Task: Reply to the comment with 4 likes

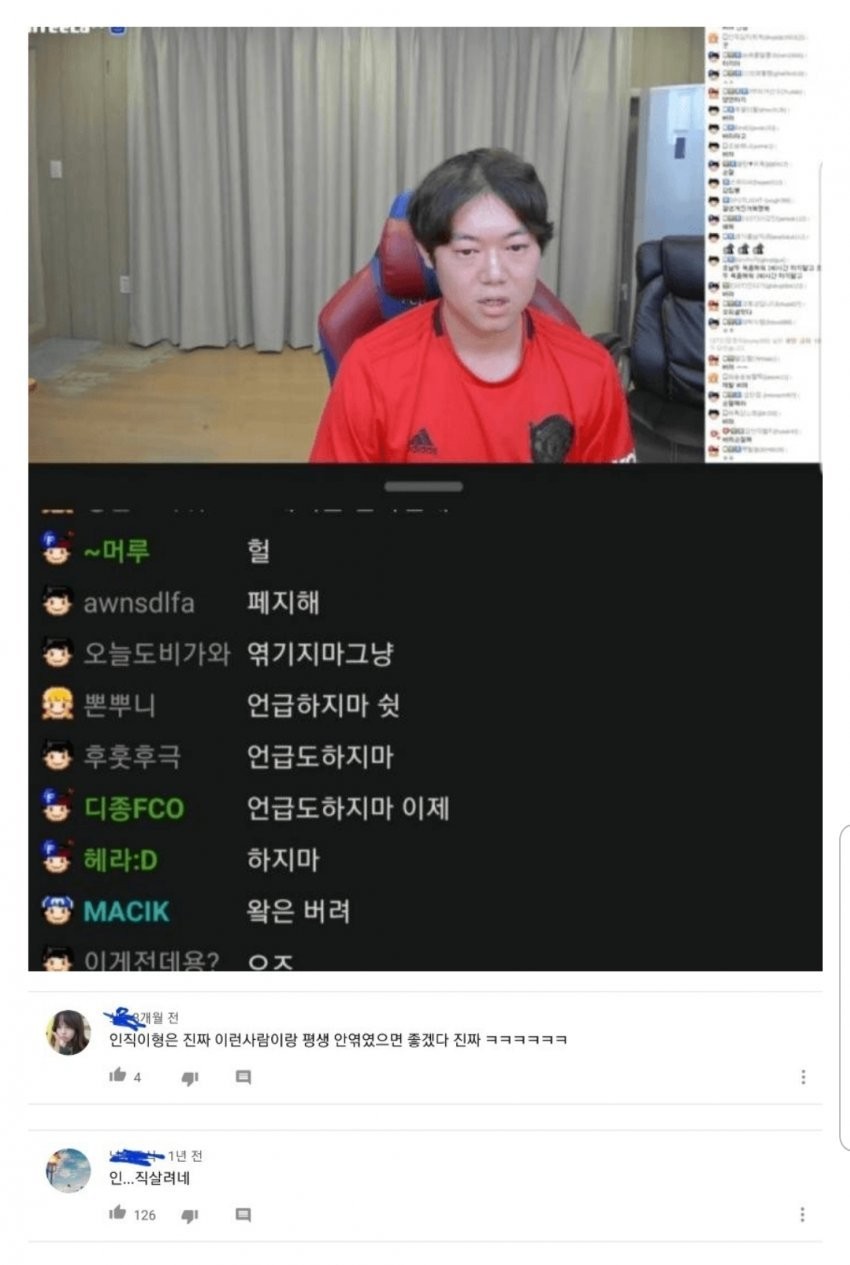Action: click(243, 1077)
